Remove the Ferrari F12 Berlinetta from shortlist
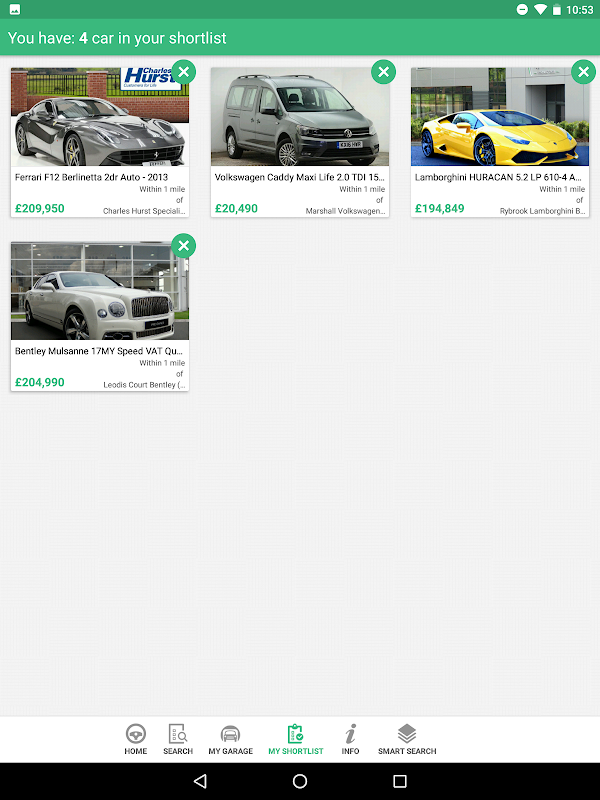The height and width of the screenshot is (800, 600). click(183, 72)
